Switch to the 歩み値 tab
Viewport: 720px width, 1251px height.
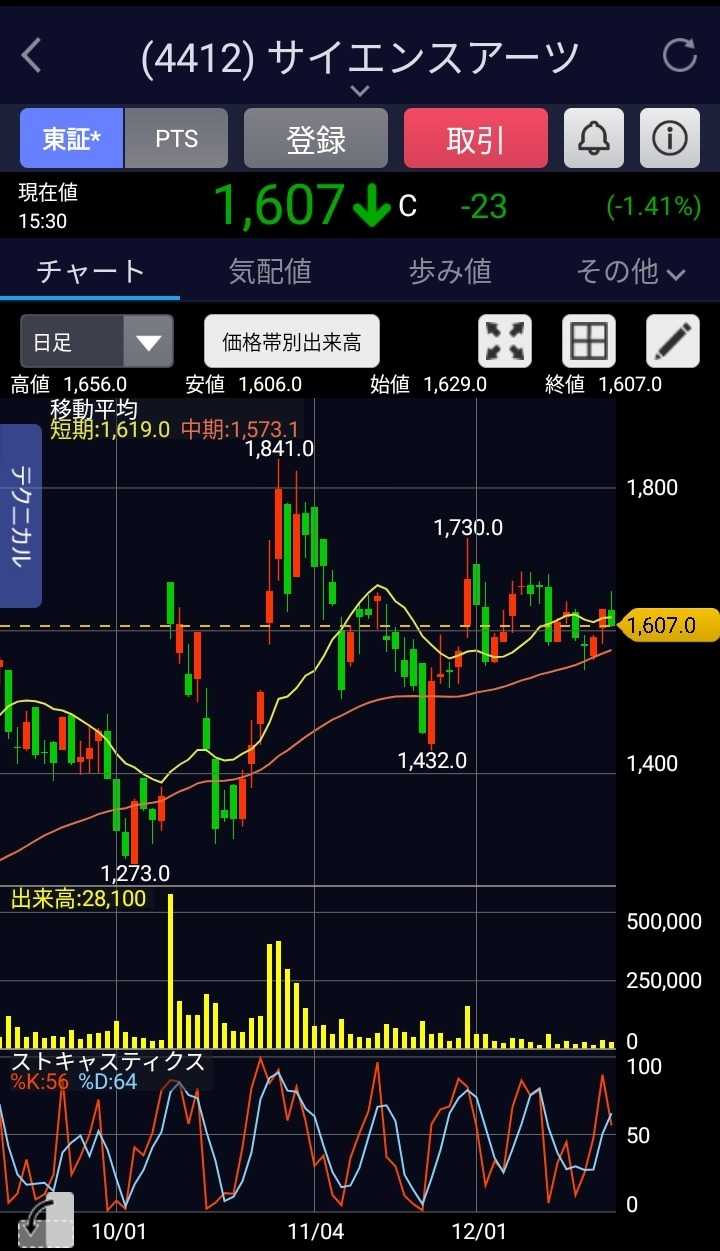pyautogui.click(x=450, y=271)
